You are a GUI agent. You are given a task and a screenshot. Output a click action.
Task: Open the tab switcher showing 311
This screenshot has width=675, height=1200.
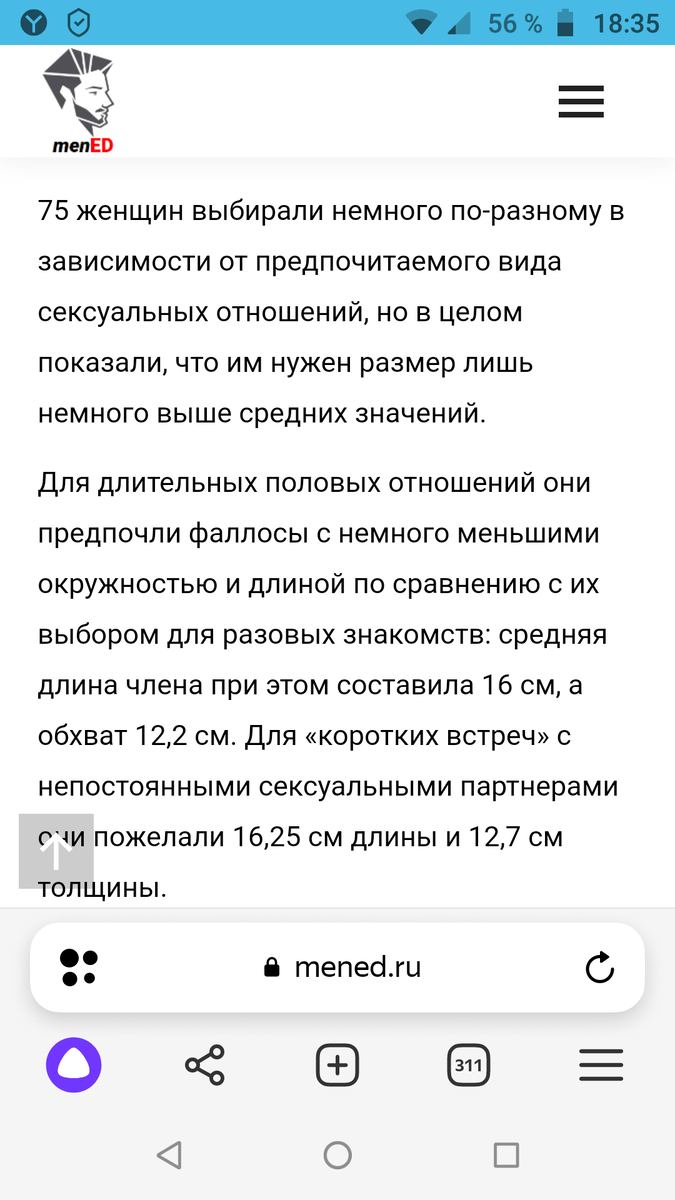click(468, 1065)
